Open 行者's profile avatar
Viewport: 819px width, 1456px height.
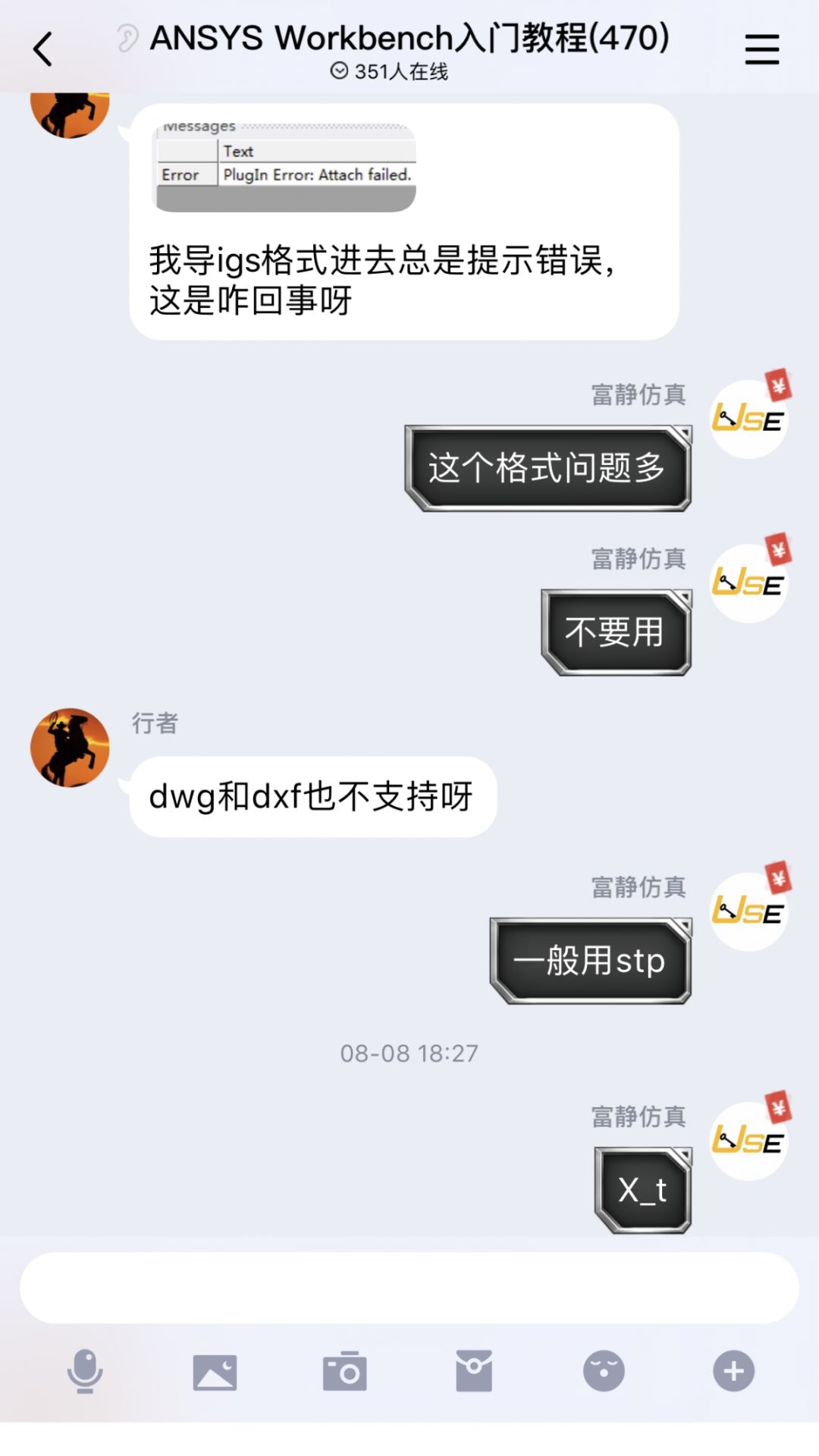(x=70, y=748)
